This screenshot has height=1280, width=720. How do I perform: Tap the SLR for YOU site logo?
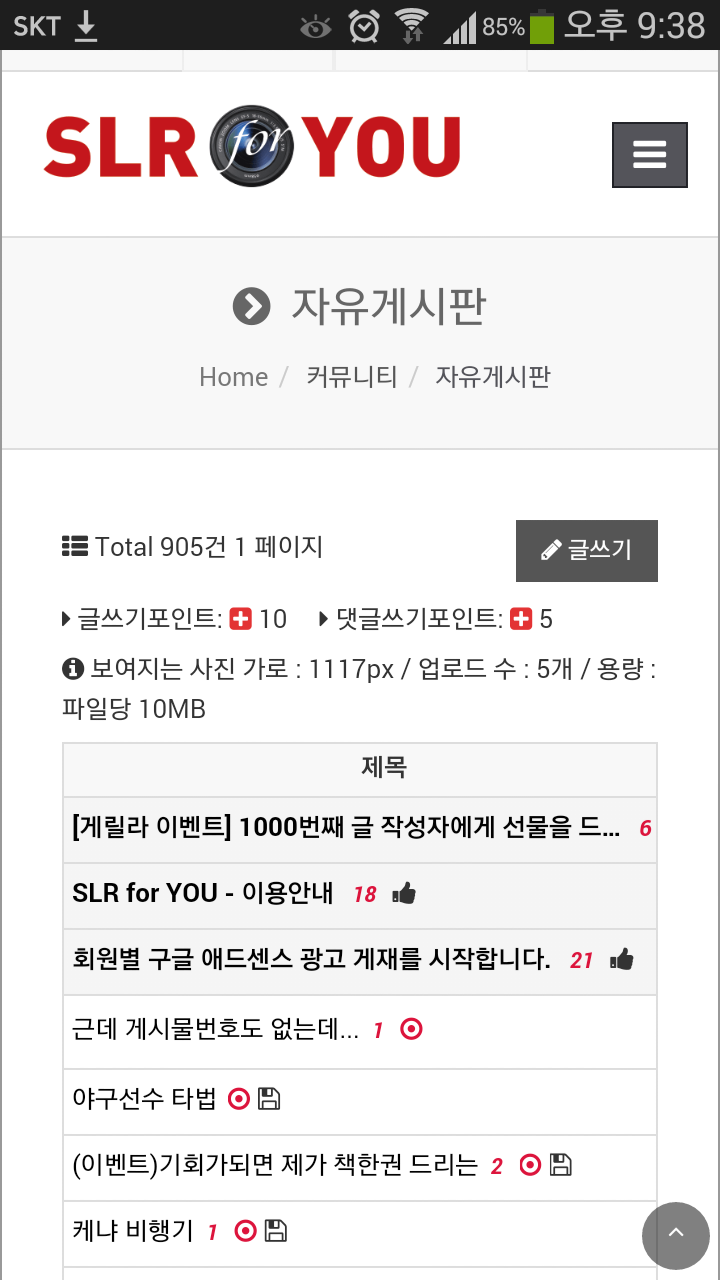252,147
